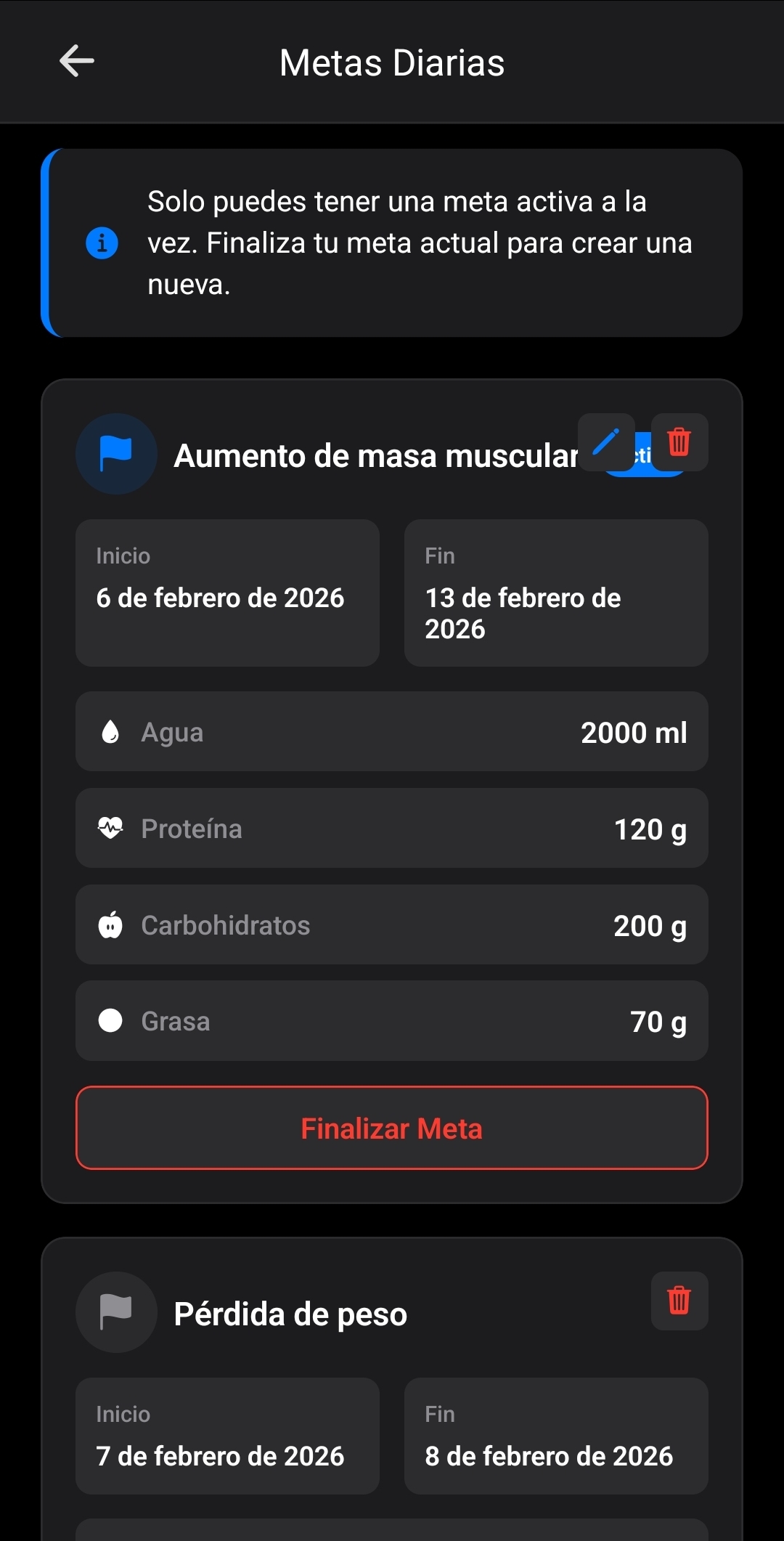The width and height of the screenshot is (784, 1541).
Task: Tap the heart icon next to Proteína
Action: [x=110, y=828]
